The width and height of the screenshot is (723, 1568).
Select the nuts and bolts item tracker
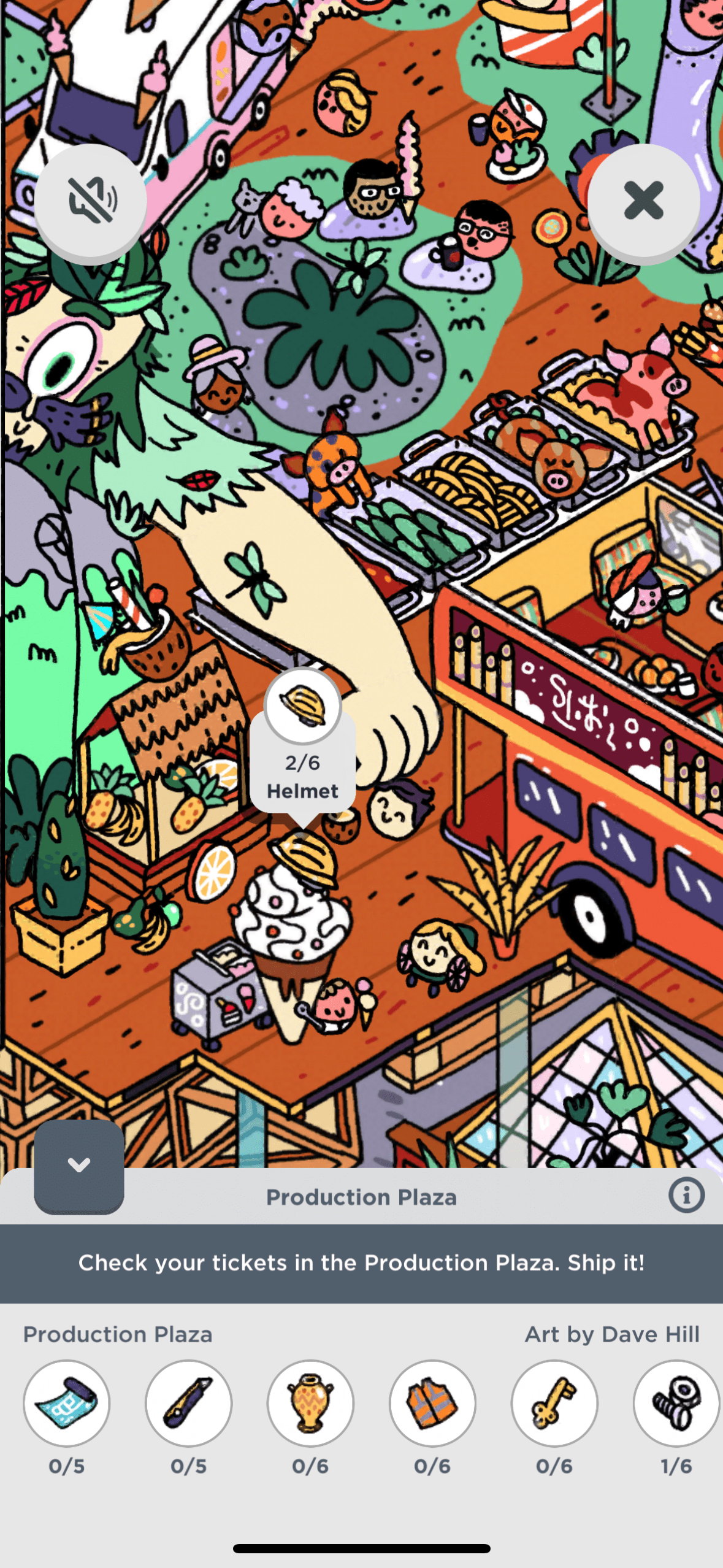click(x=676, y=1404)
